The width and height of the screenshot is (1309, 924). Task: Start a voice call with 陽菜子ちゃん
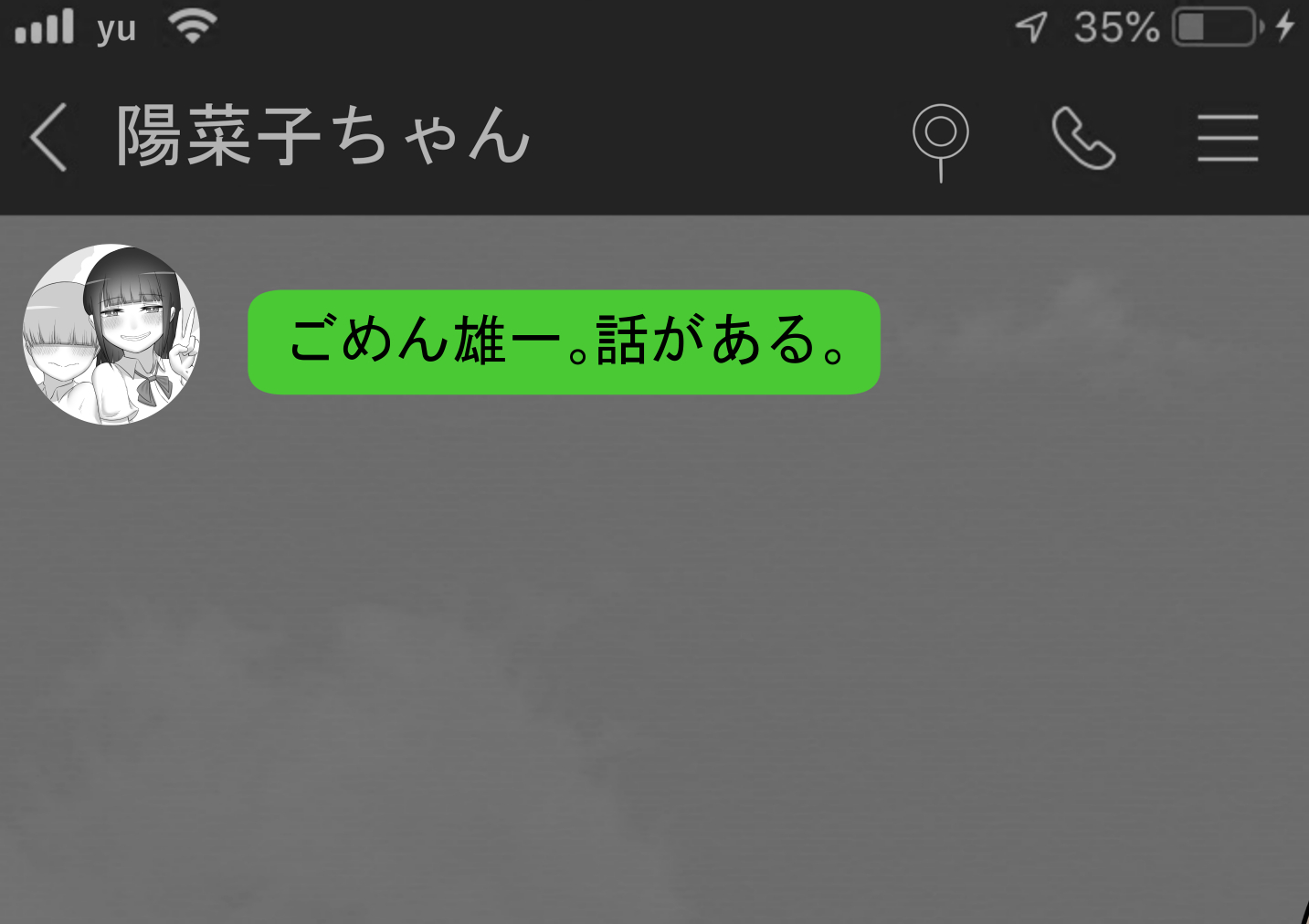[x=1083, y=138]
